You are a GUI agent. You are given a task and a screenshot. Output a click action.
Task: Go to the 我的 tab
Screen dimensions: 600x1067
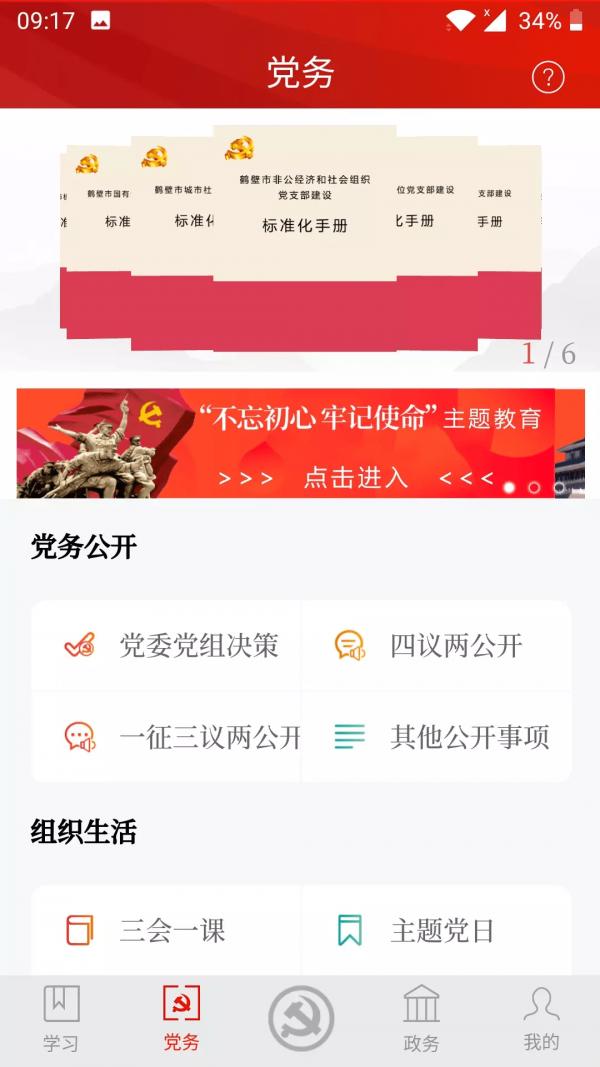(x=541, y=1019)
